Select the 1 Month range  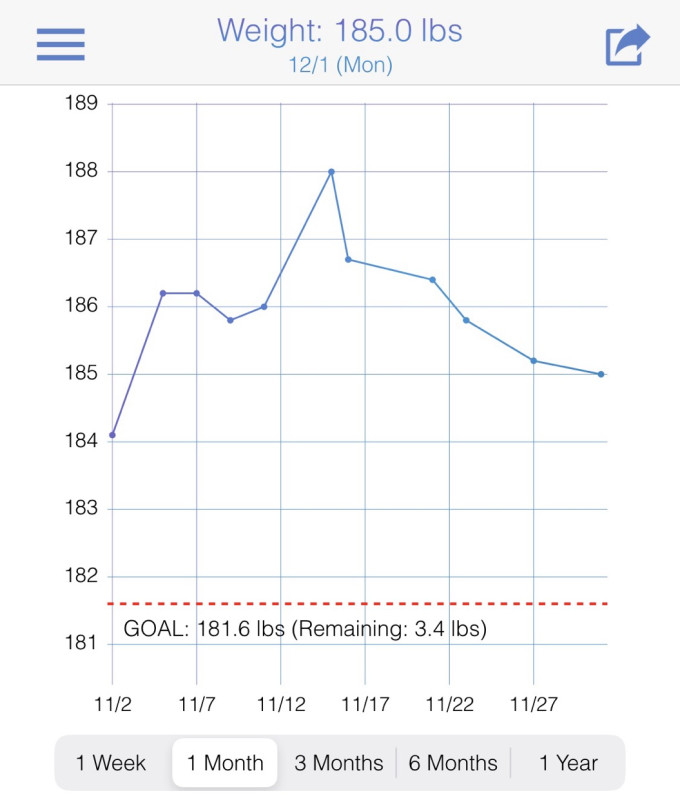[225, 763]
